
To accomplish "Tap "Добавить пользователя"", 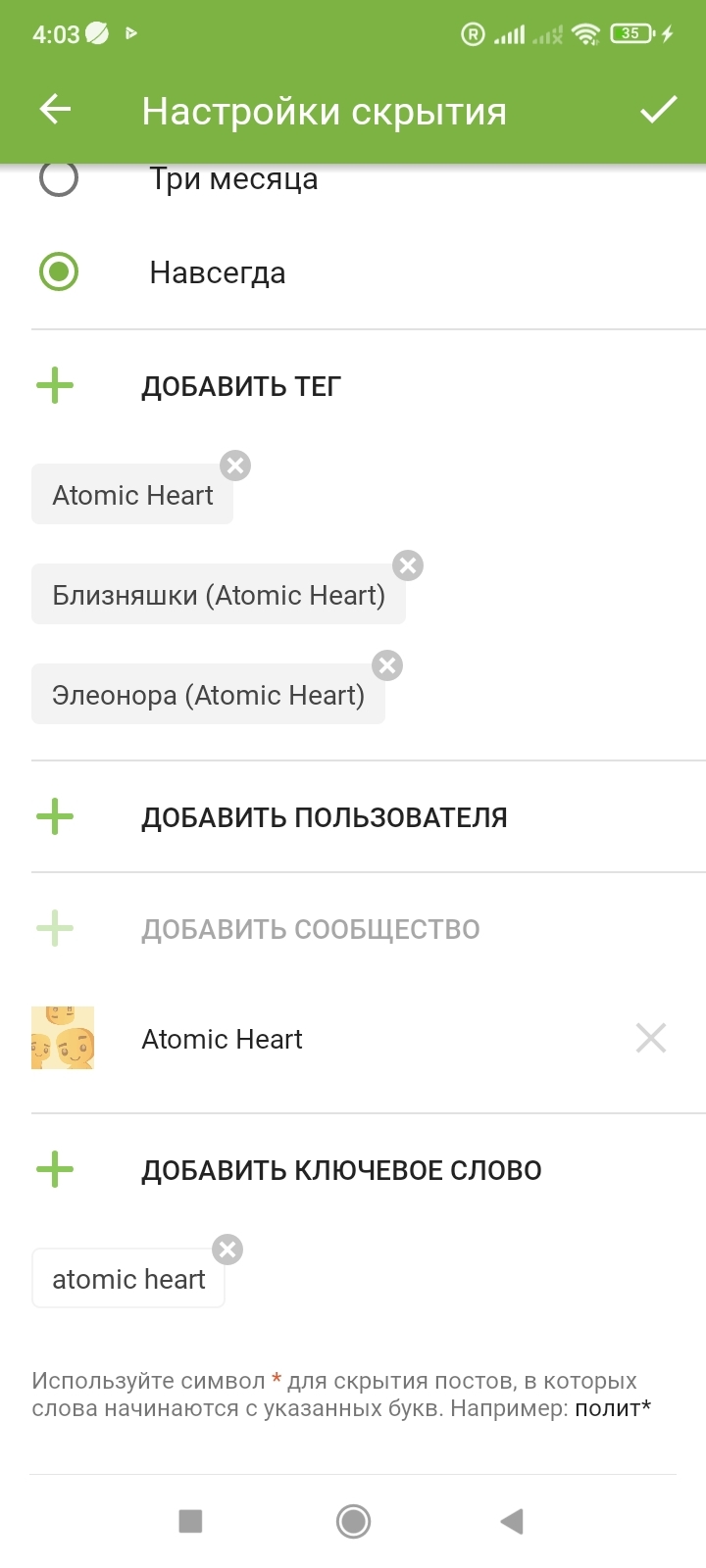I will pos(324,817).
